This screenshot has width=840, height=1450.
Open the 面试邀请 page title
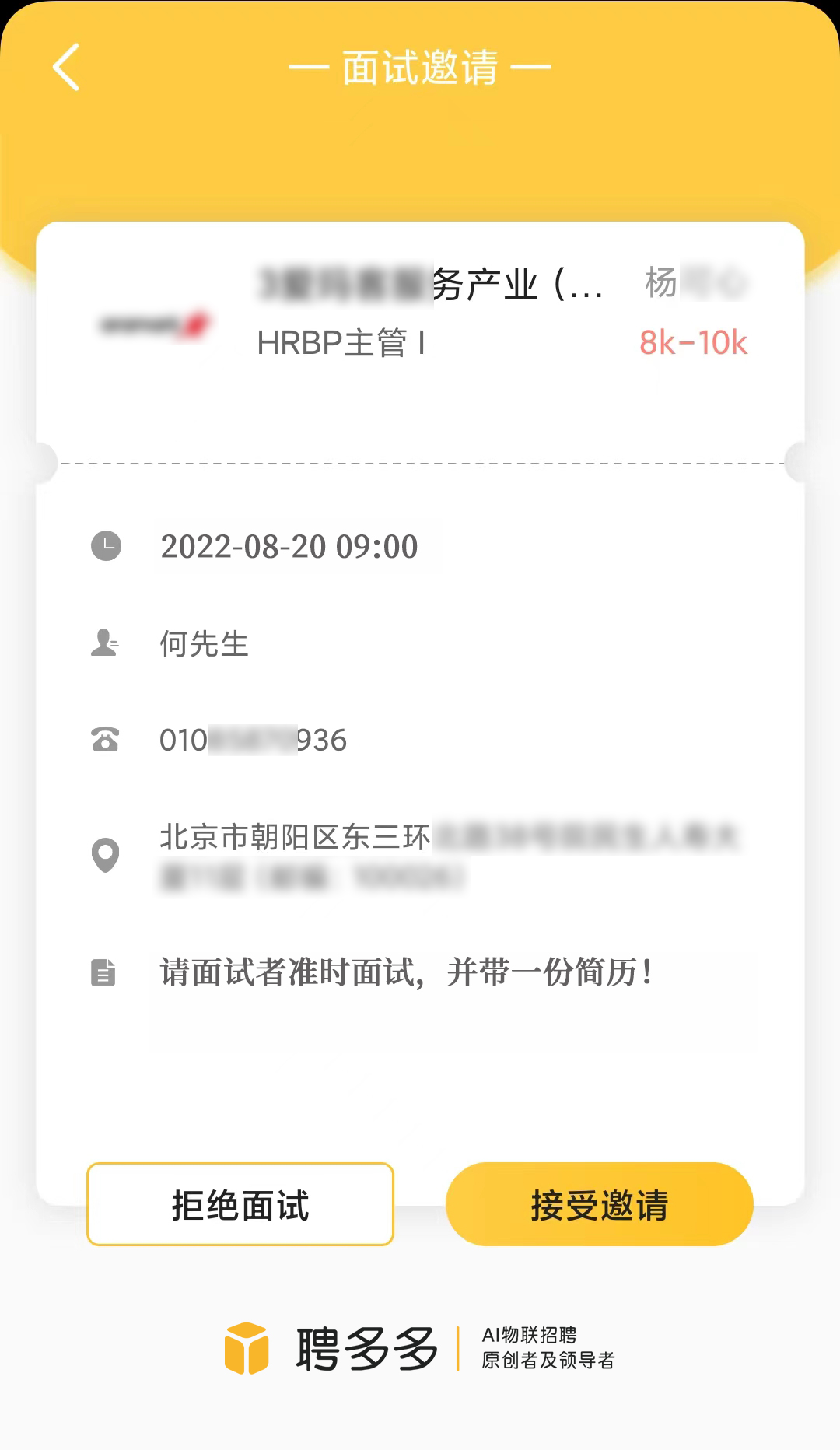(420, 65)
